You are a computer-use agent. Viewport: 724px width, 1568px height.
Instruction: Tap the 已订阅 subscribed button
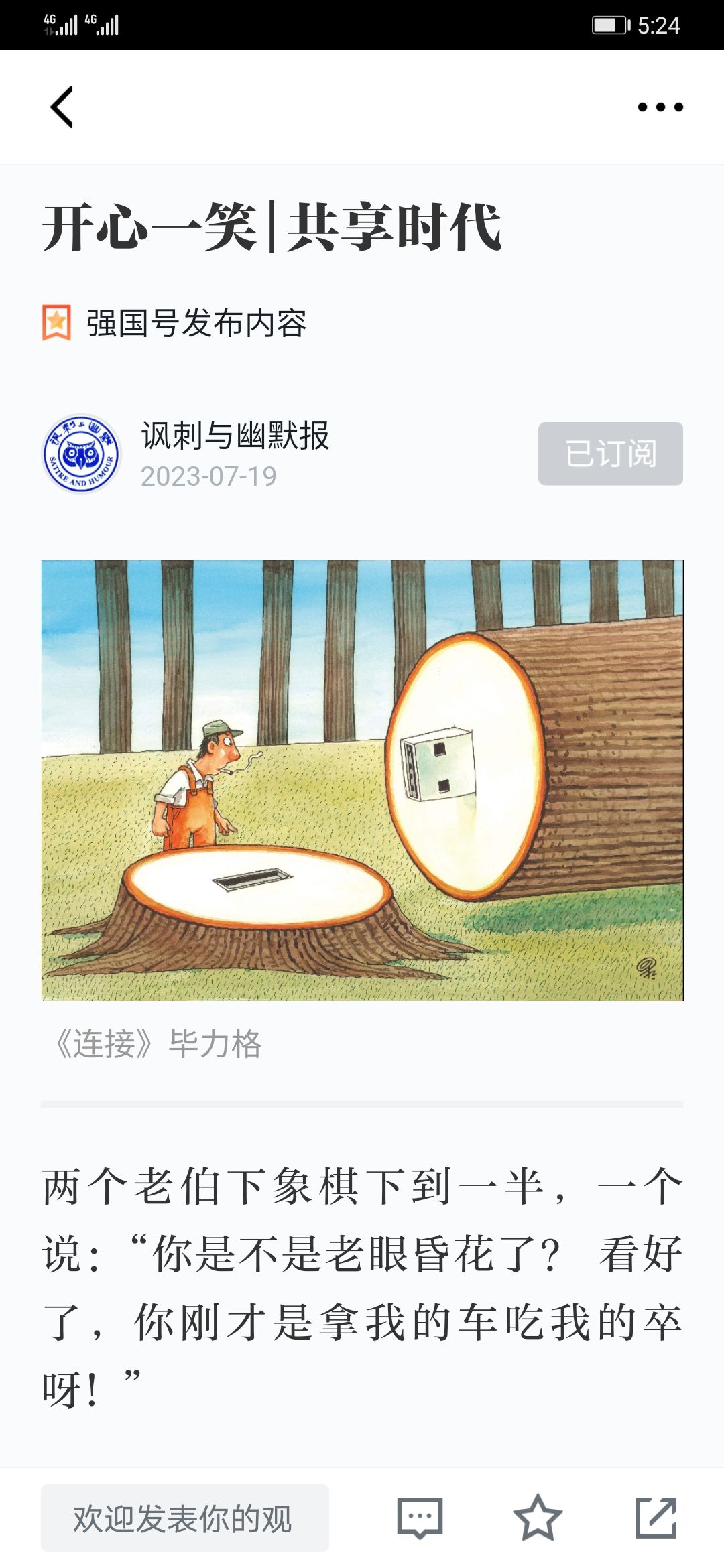[x=610, y=454]
